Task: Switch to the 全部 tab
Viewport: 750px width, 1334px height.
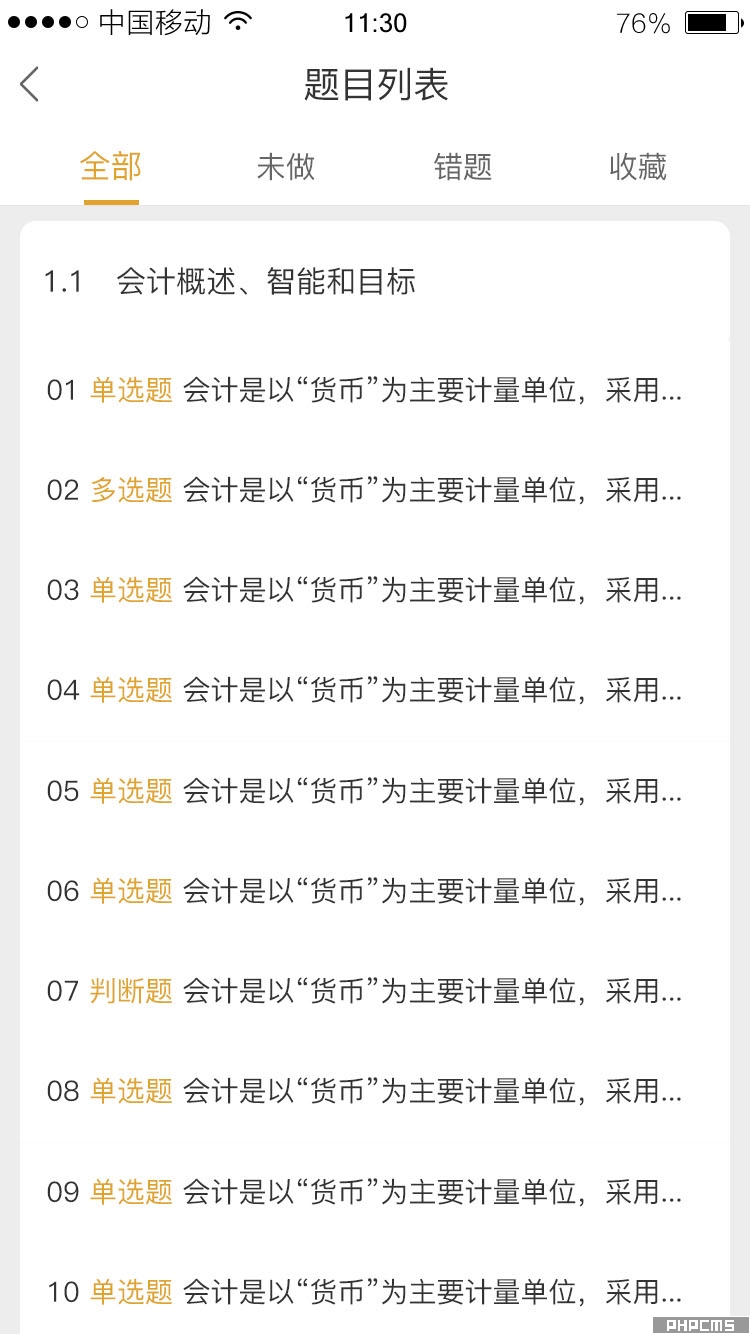Action: coord(111,167)
